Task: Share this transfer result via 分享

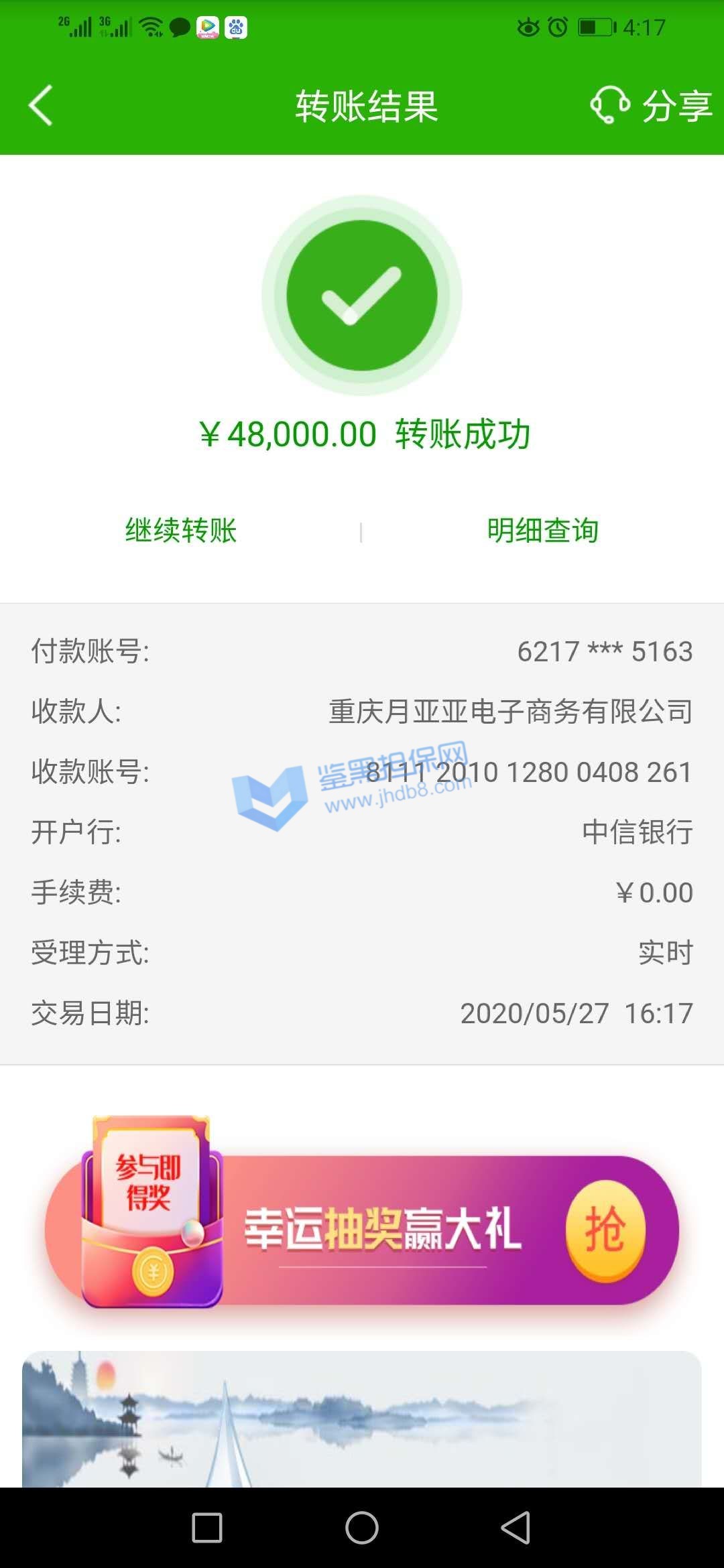Action: pyautogui.click(x=677, y=106)
